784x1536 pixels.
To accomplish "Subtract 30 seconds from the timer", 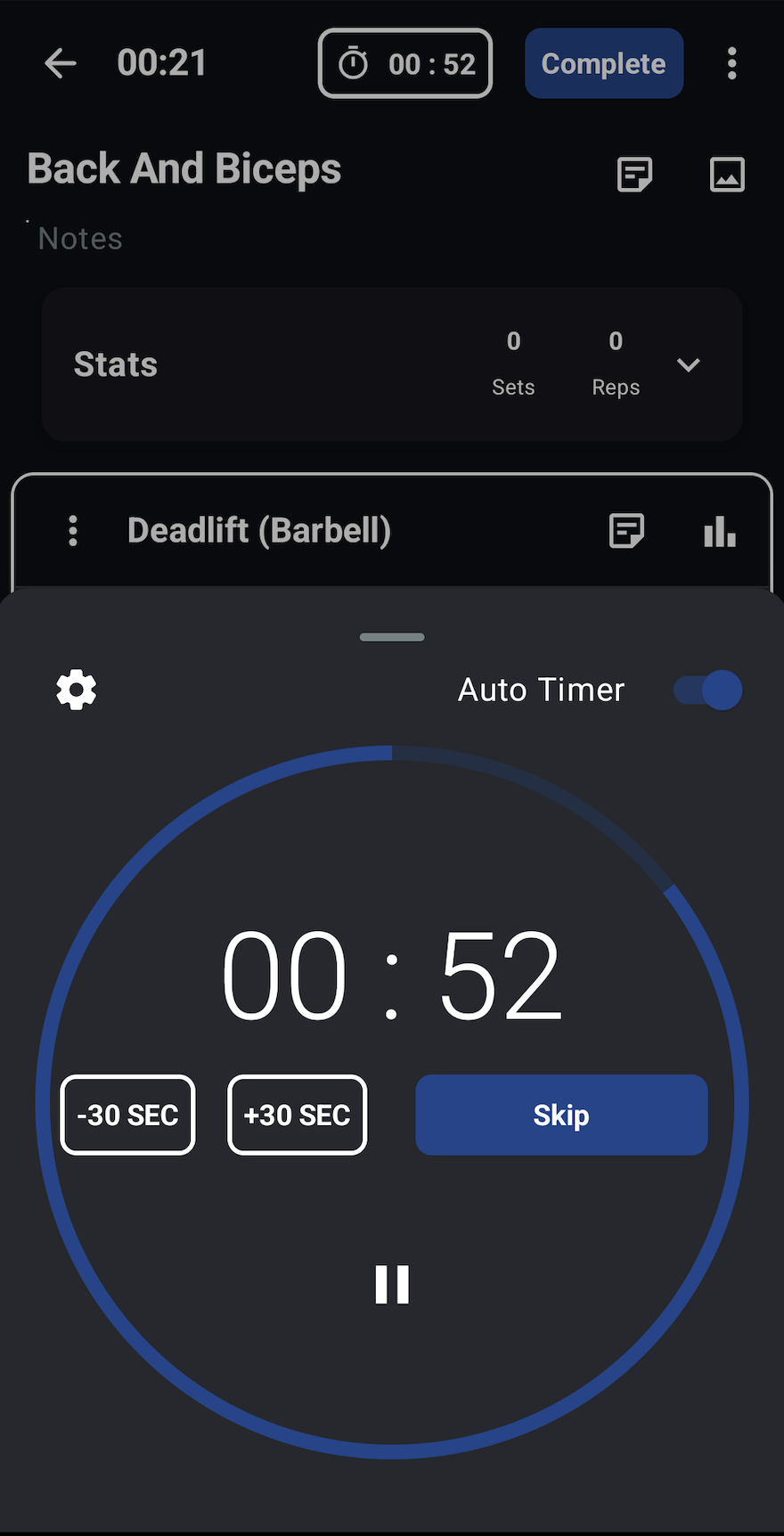I will 127,1115.
